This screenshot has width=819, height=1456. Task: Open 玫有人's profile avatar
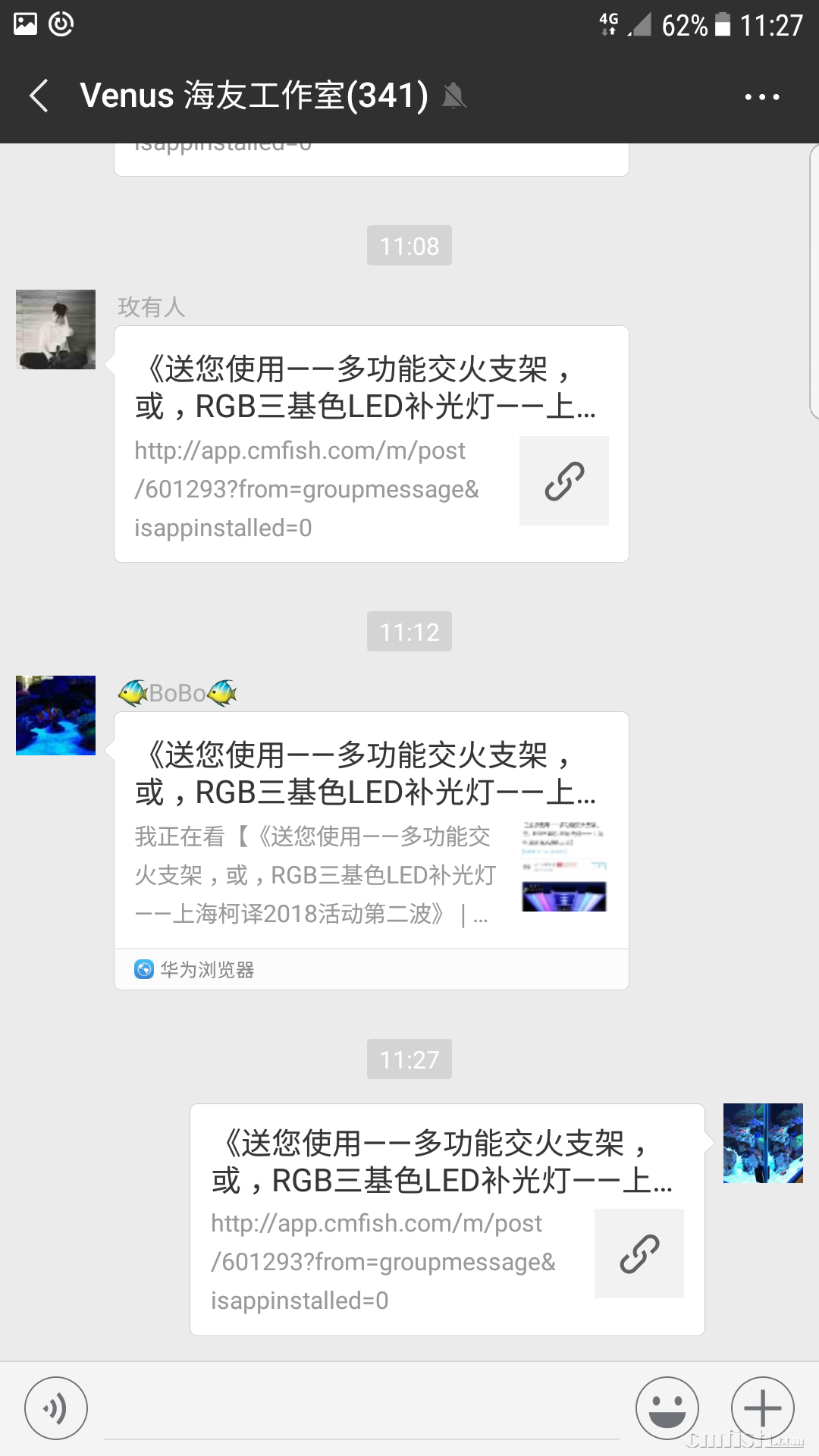pyautogui.click(x=56, y=329)
